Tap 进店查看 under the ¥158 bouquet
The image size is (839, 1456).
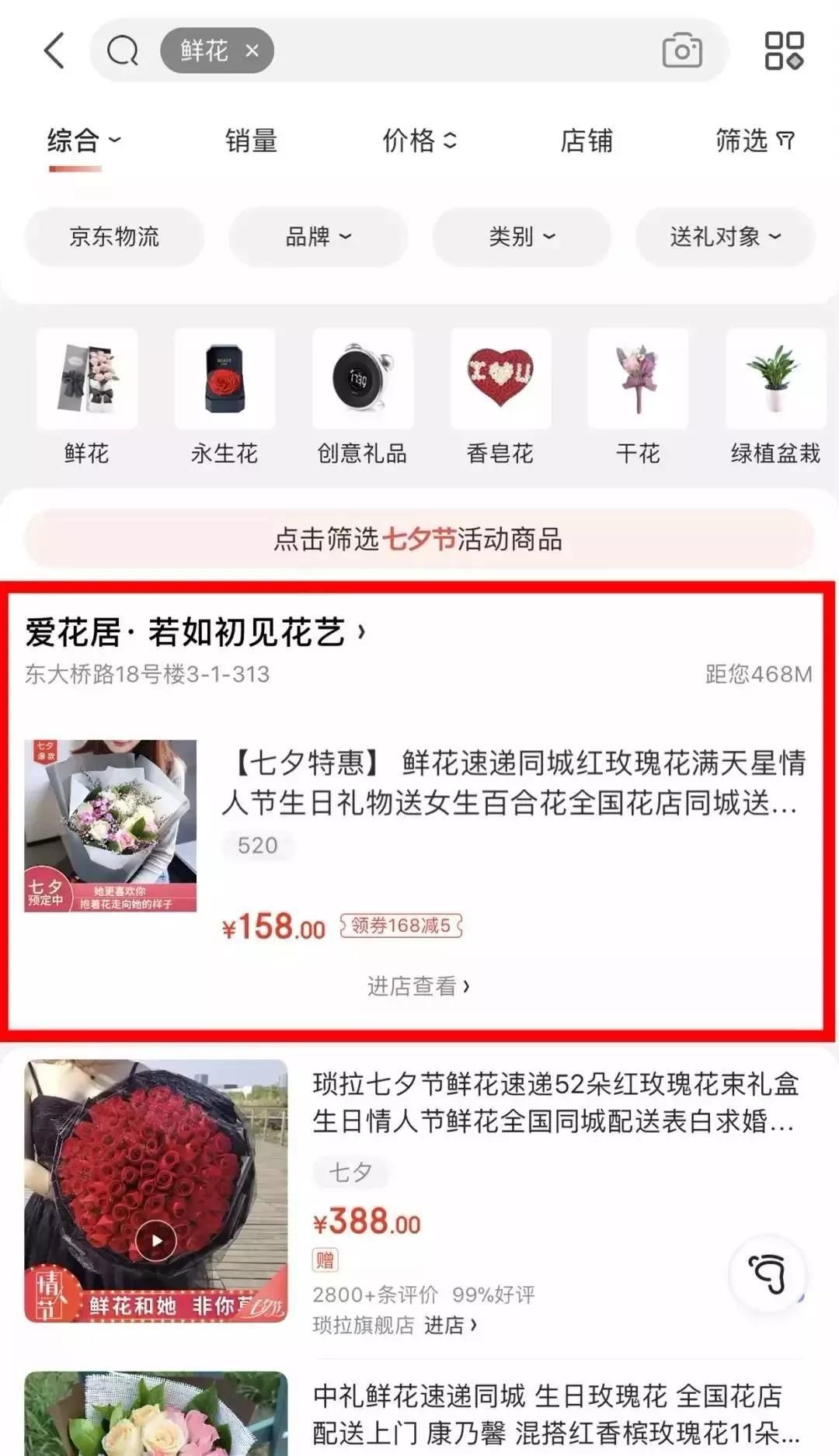419,986
